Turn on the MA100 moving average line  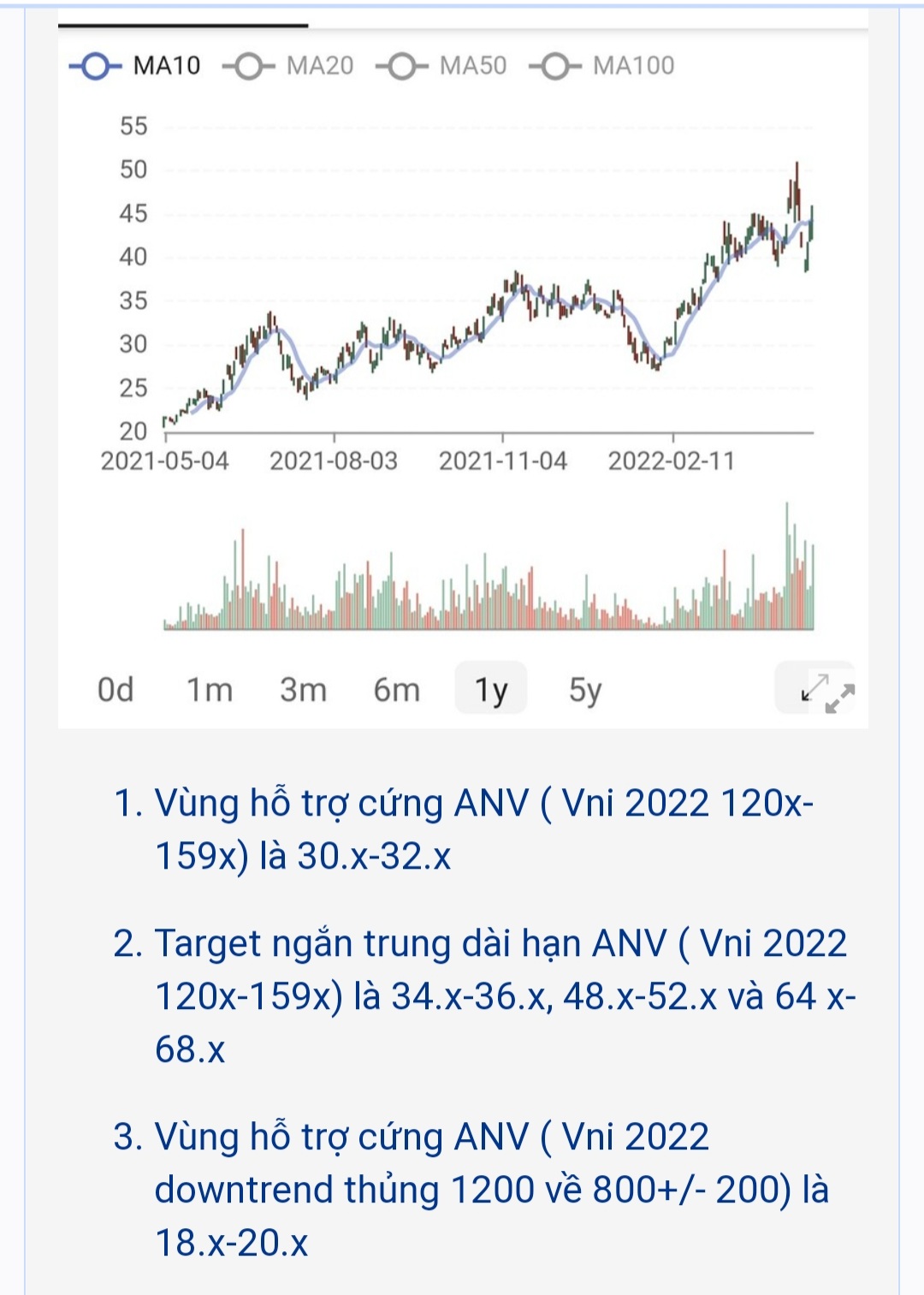click(602, 66)
